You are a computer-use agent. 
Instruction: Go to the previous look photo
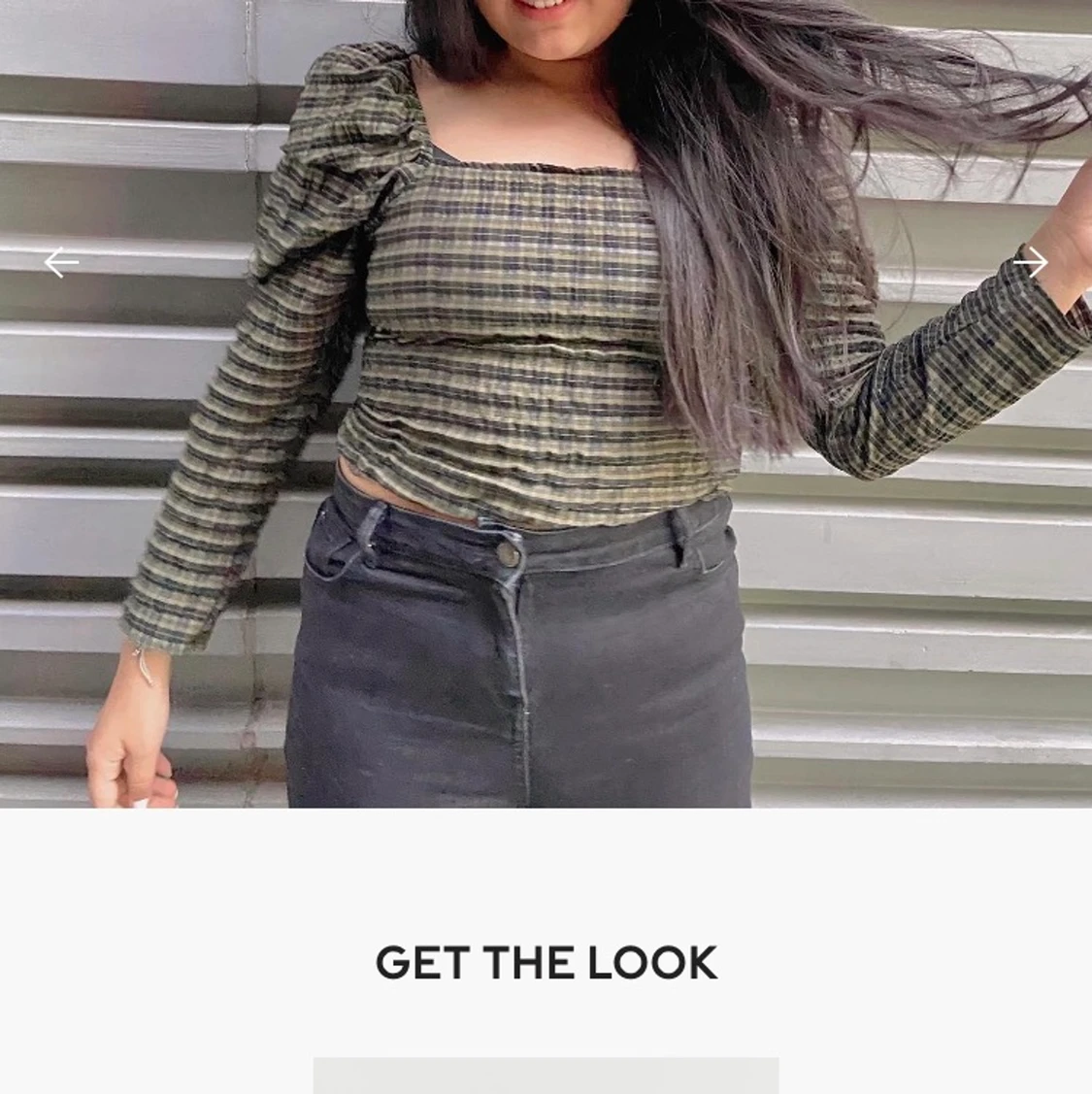point(61,263)
